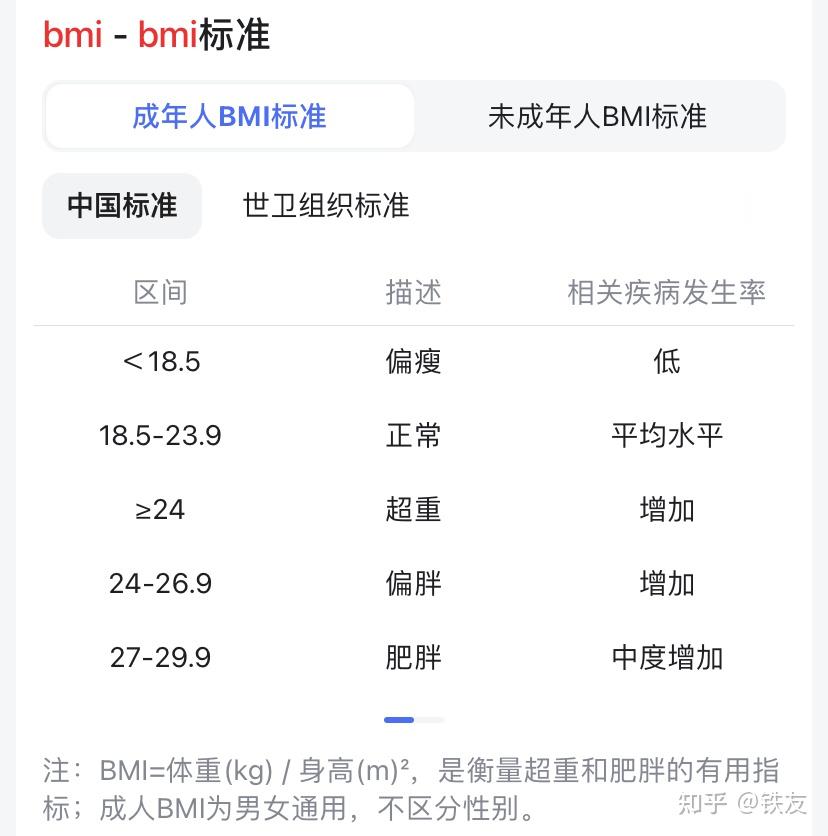The width and height of the screenshot is (828, 836).
Task: Select the 24-26.9 偏胖 row
Action: pos(413,584)
